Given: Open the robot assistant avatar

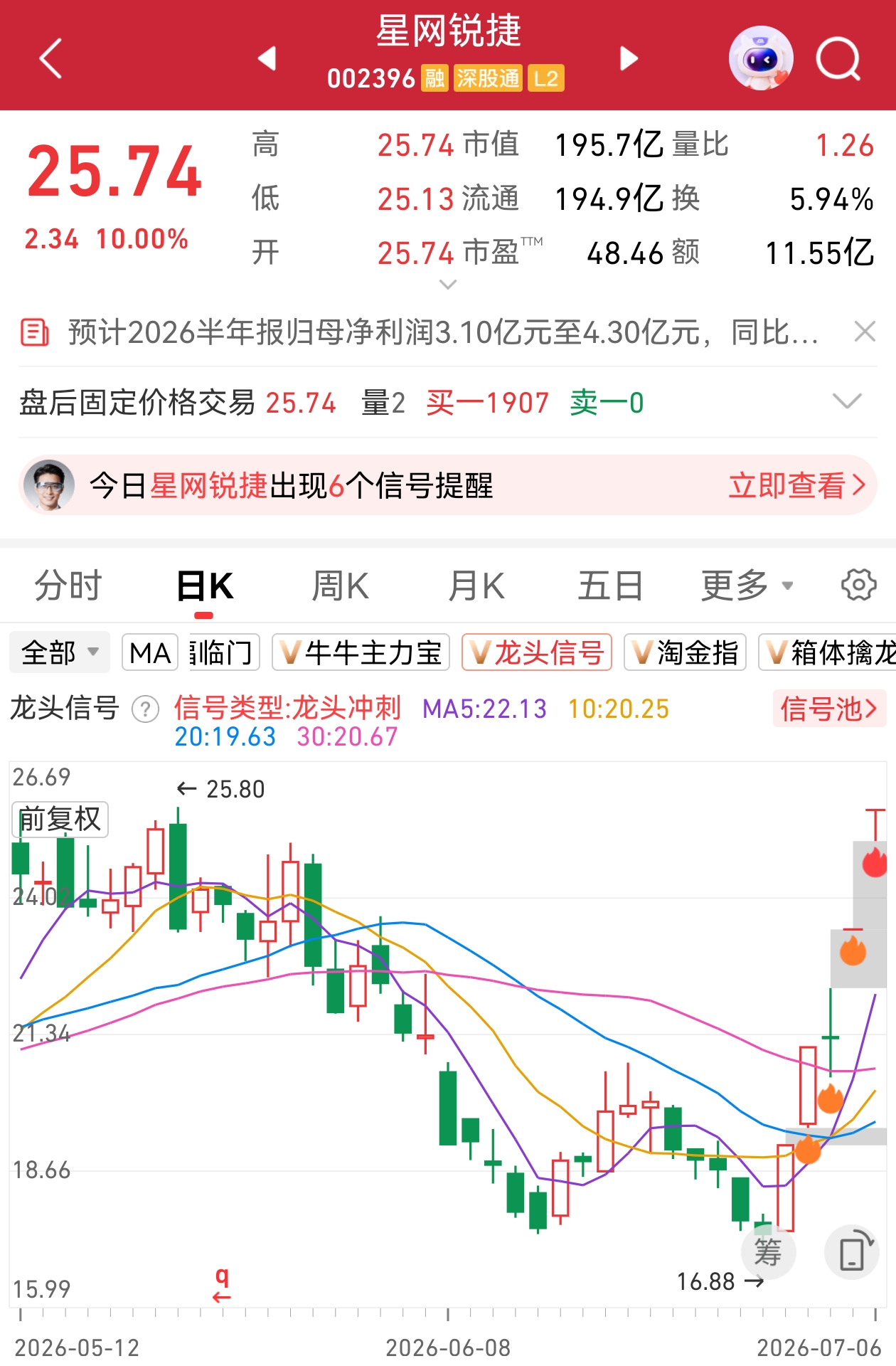Looking at the screenshot, I should point(761,58).
